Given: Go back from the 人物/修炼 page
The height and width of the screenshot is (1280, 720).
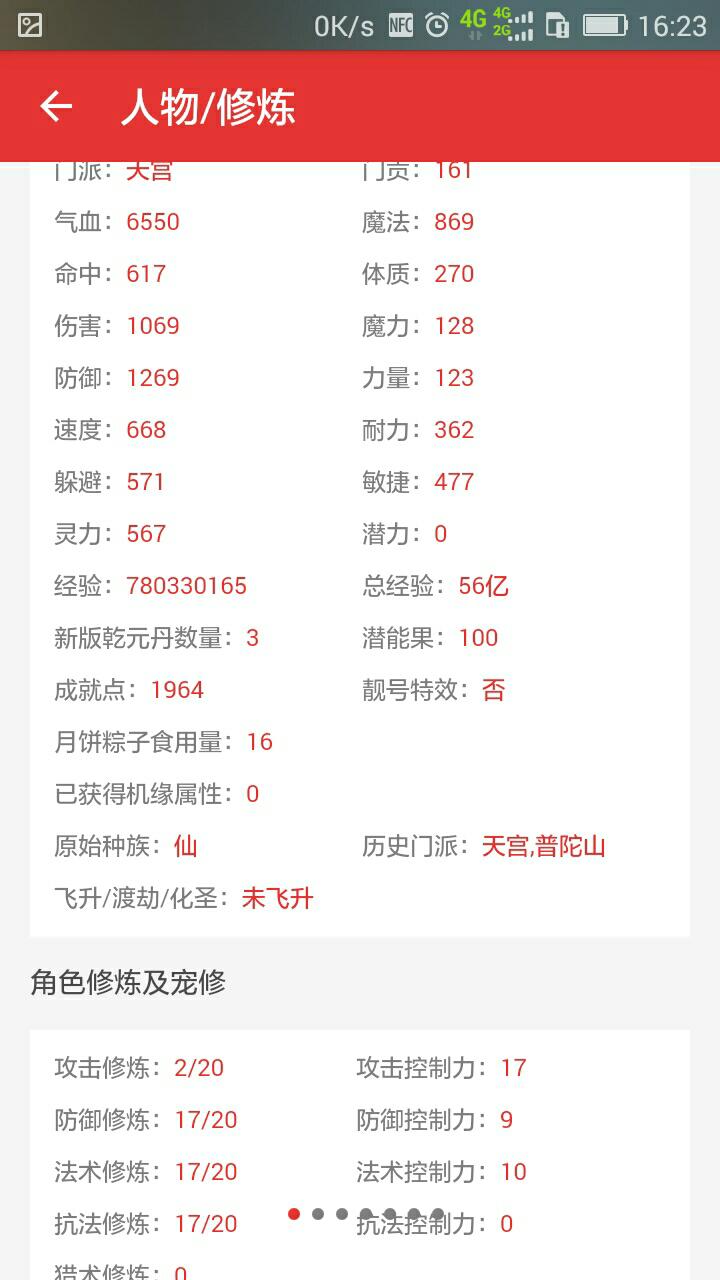Looking at the screenshot, I should pos(56,106).
